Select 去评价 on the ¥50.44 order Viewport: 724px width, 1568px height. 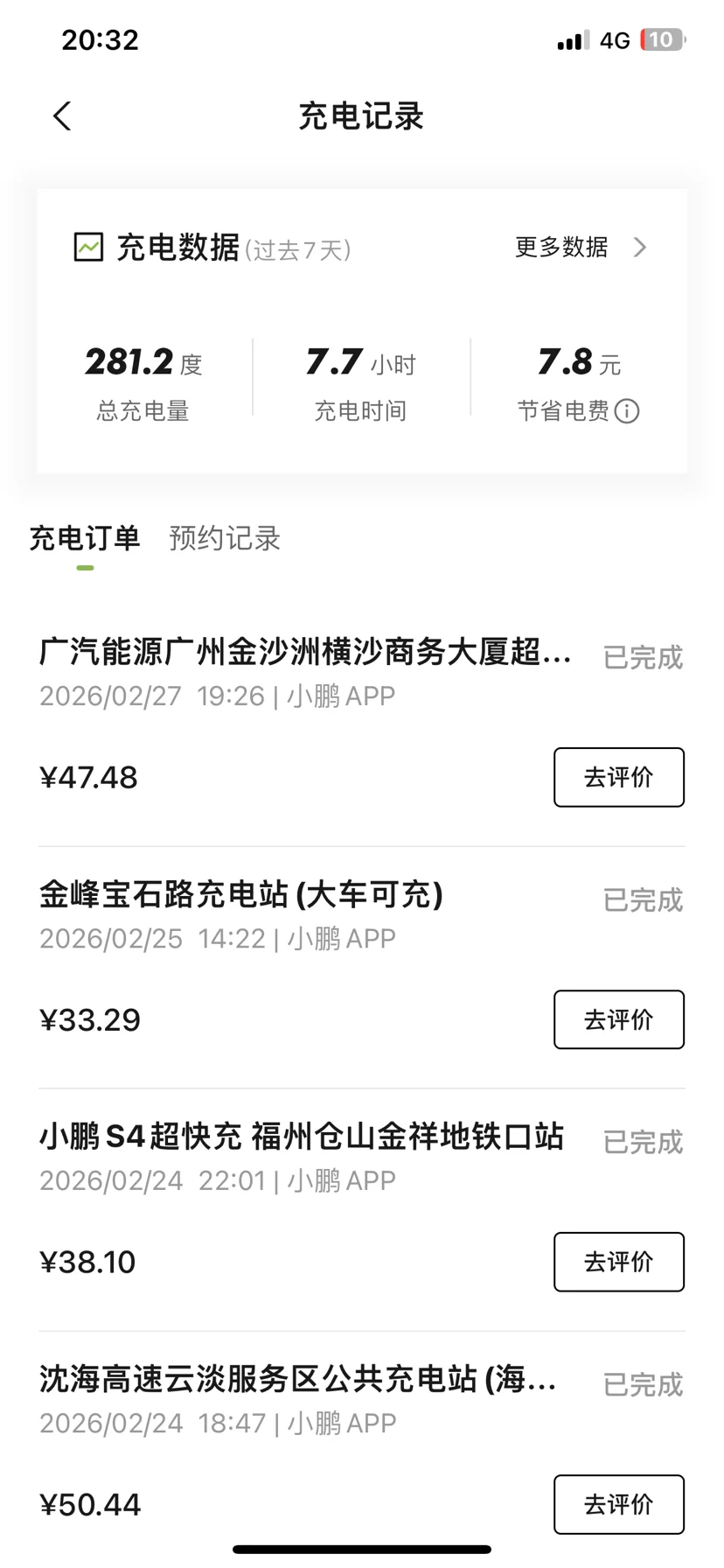click(x=618, y=1504)
